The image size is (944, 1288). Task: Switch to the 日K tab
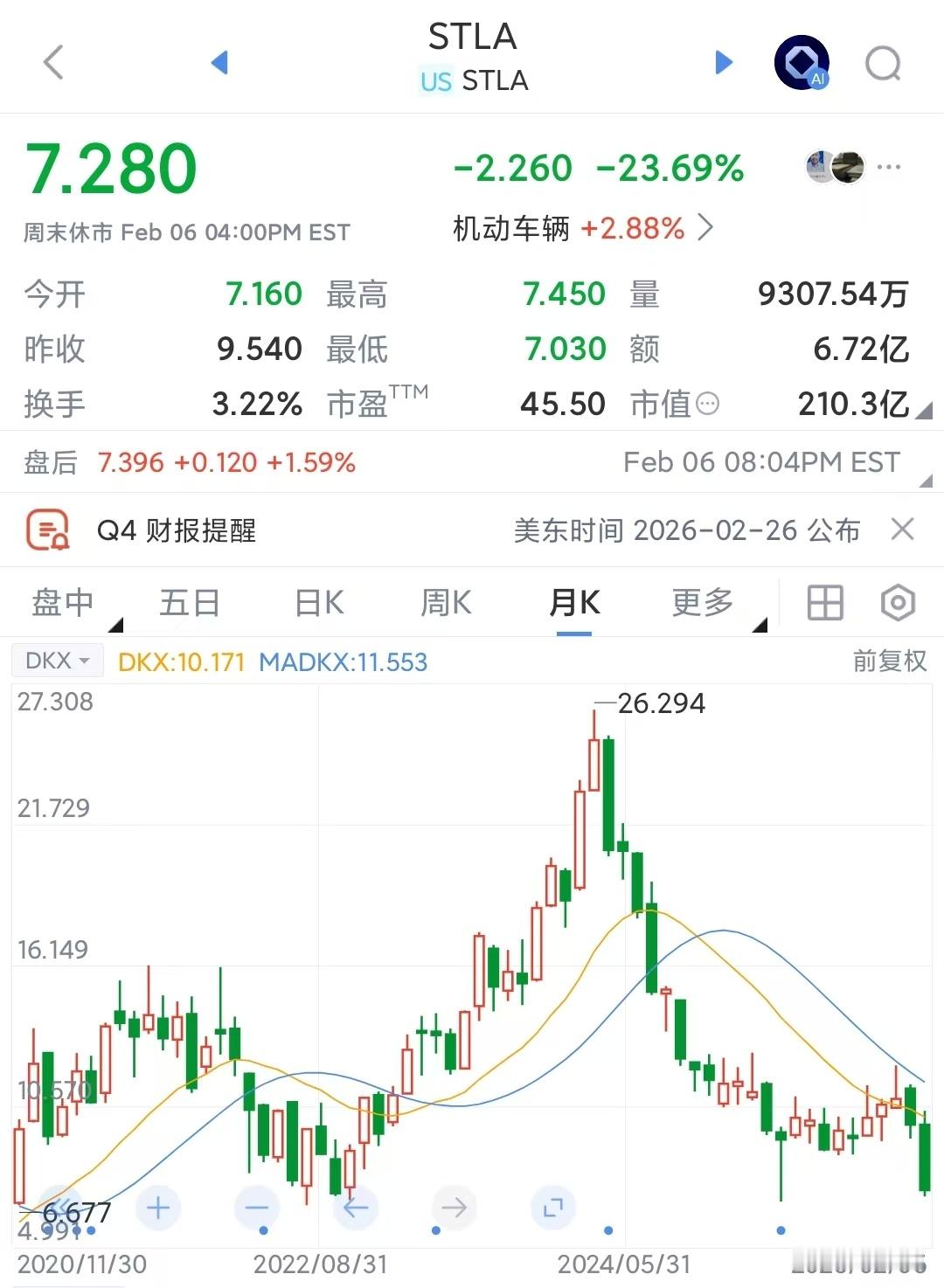pyautogui.click(x=316, y=602)
